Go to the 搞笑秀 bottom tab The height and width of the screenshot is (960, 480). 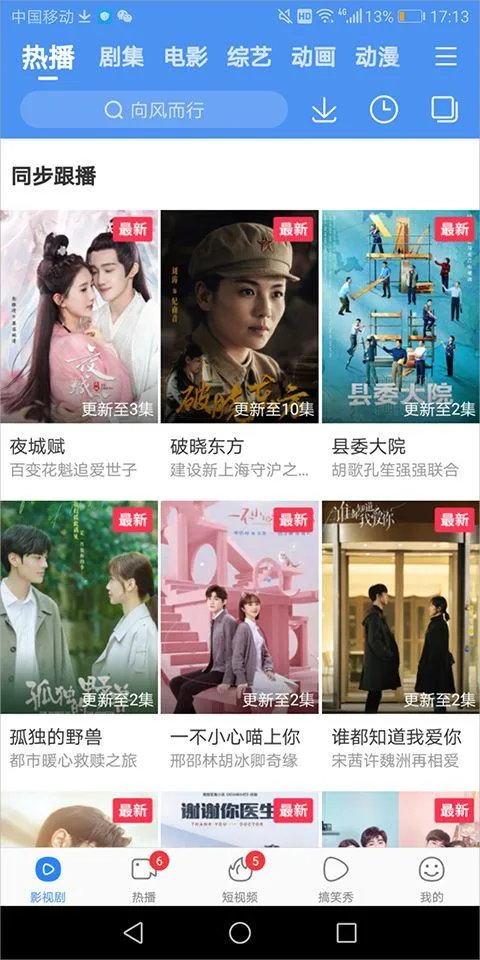[336, 879]
